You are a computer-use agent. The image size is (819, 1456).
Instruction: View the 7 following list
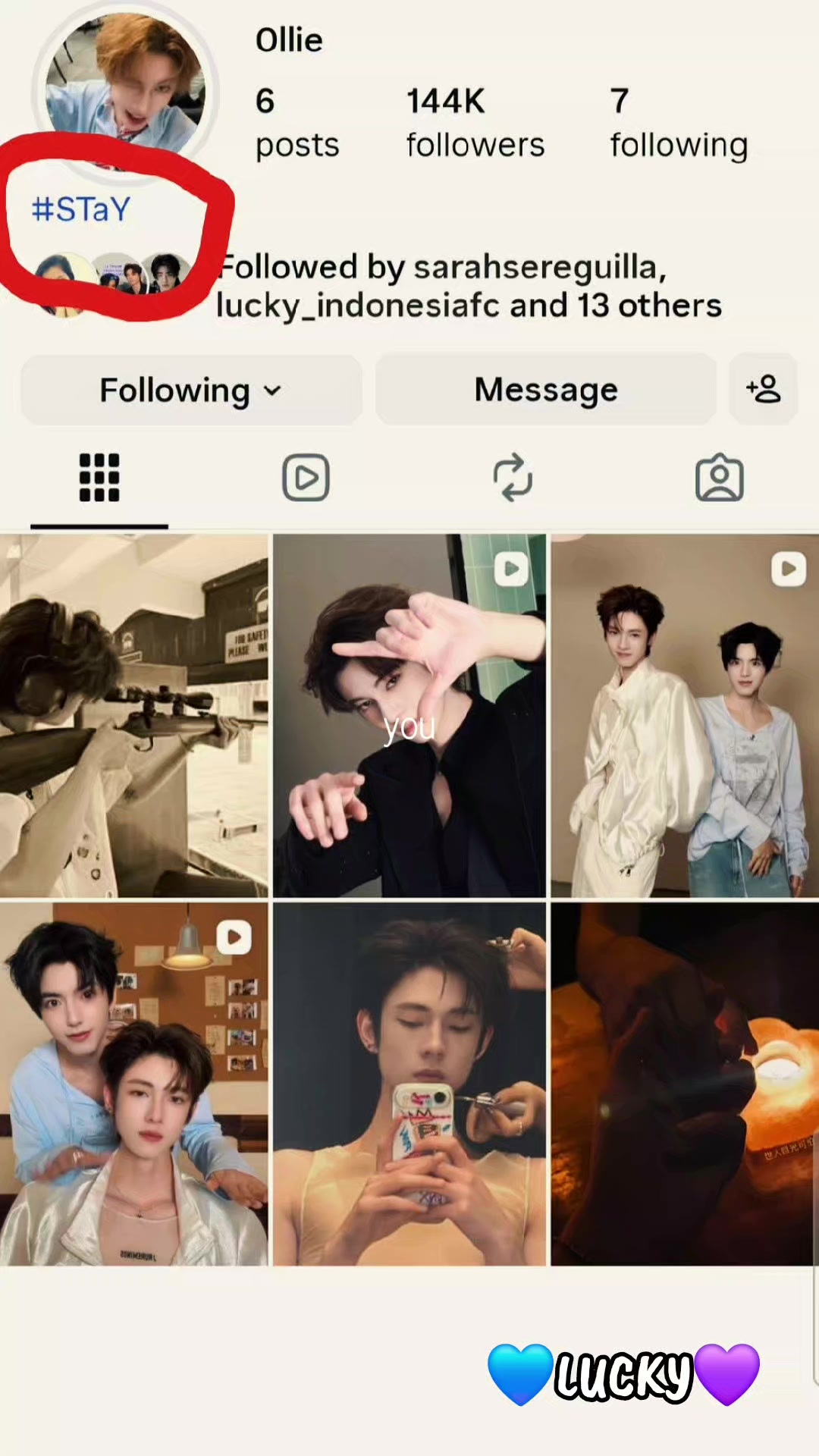tap(679, 122)
